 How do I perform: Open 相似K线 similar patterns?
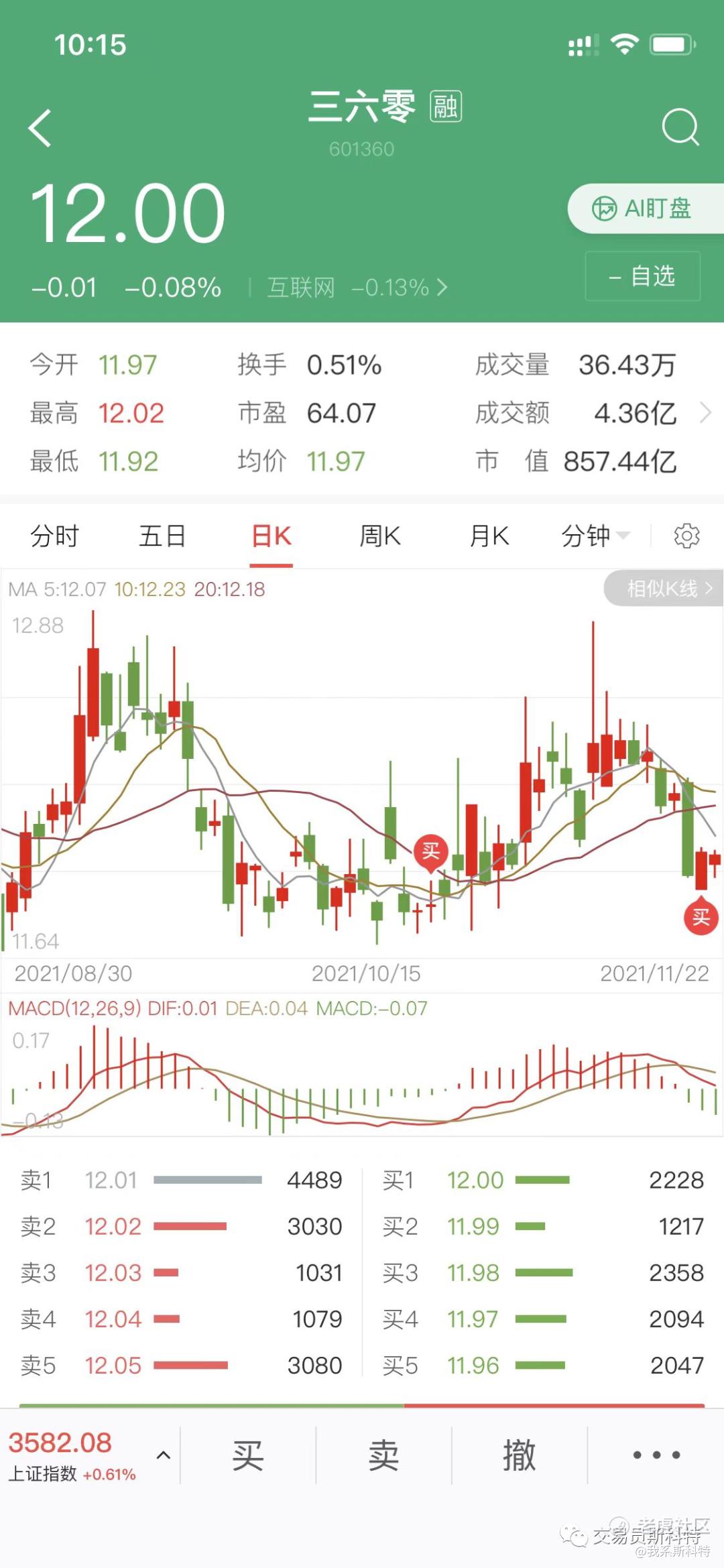click(x=664, y=588)
